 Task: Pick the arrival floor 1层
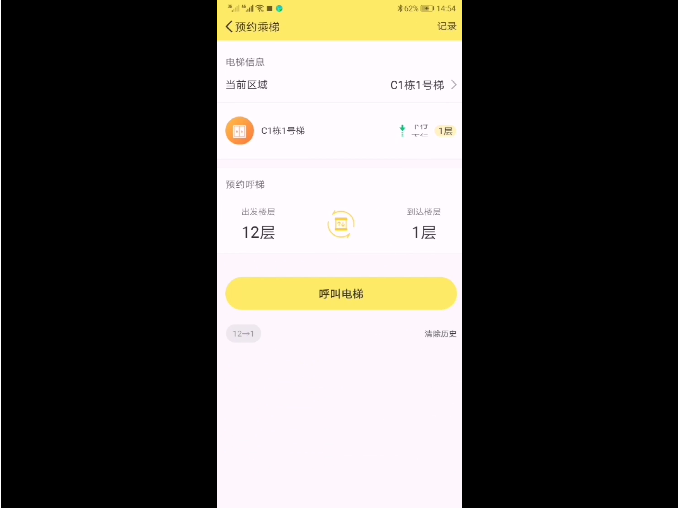423,232
